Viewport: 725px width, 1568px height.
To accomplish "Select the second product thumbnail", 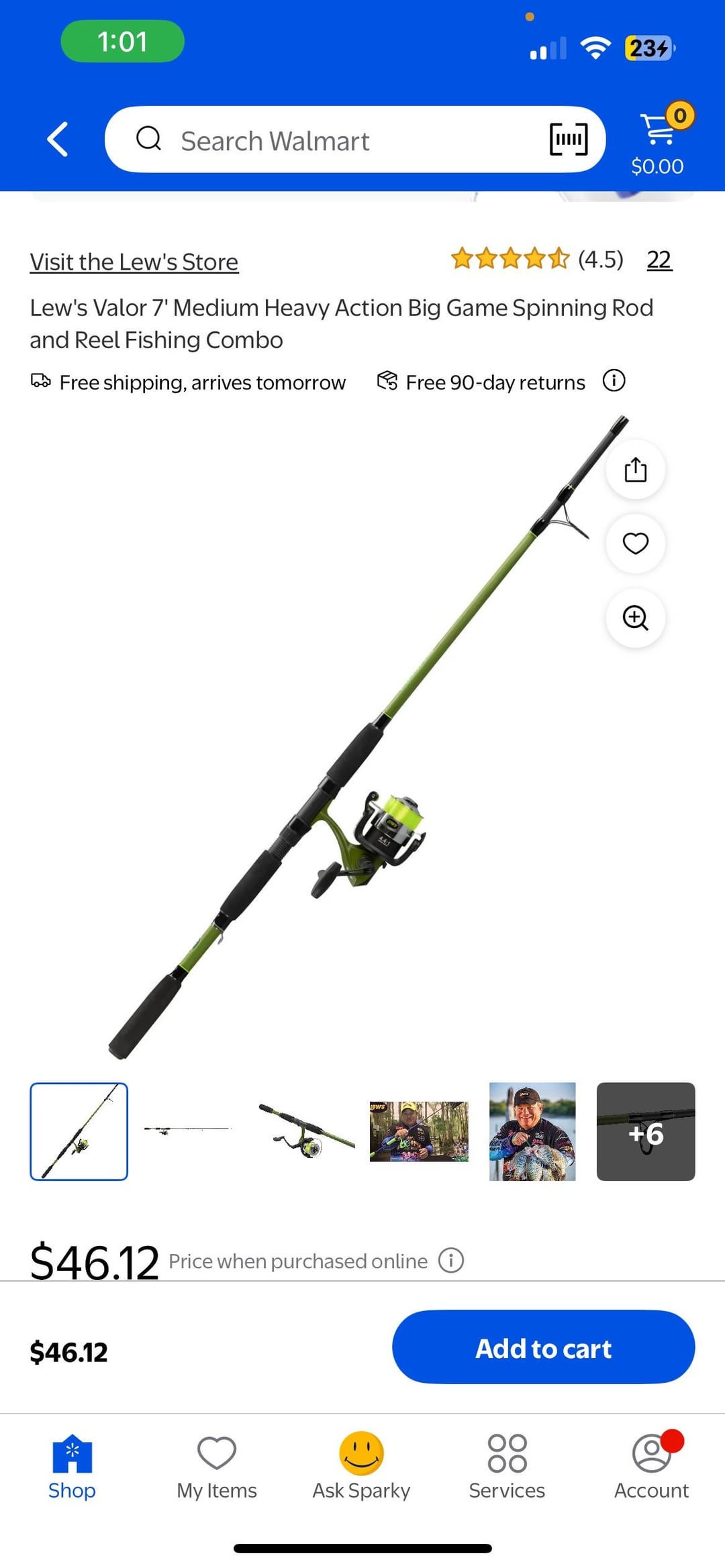I will pos(188,1131).
